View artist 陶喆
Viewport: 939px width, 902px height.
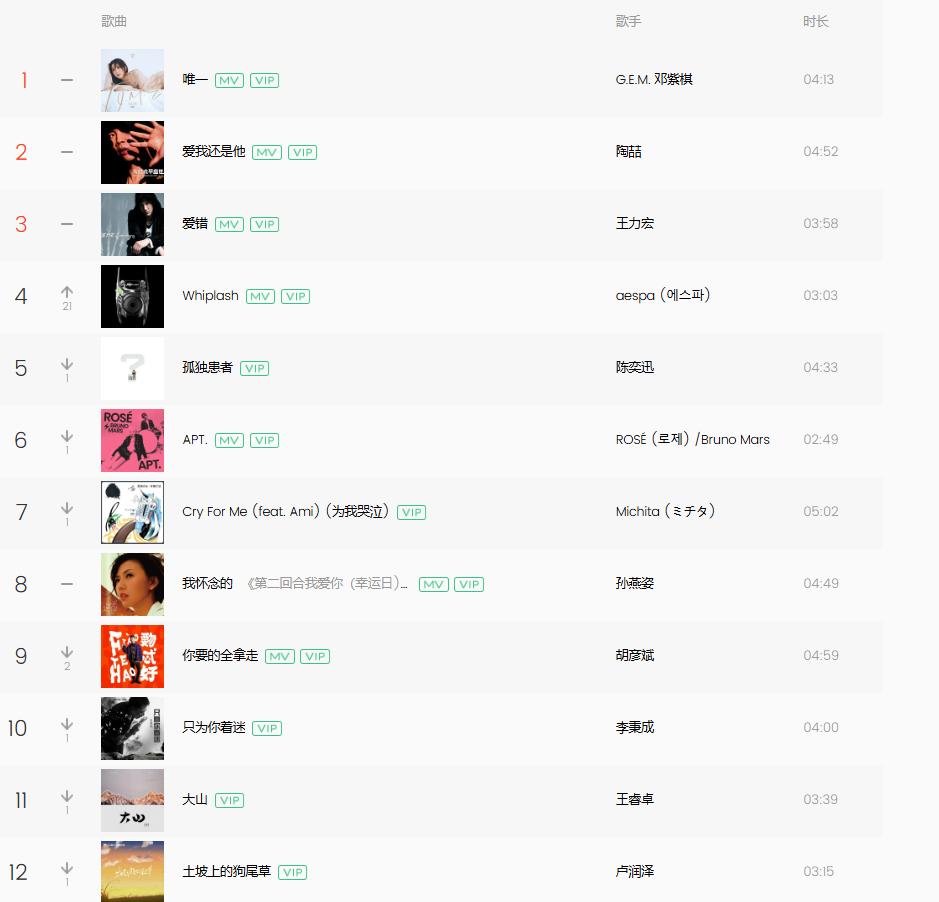(x=629, y=152)
